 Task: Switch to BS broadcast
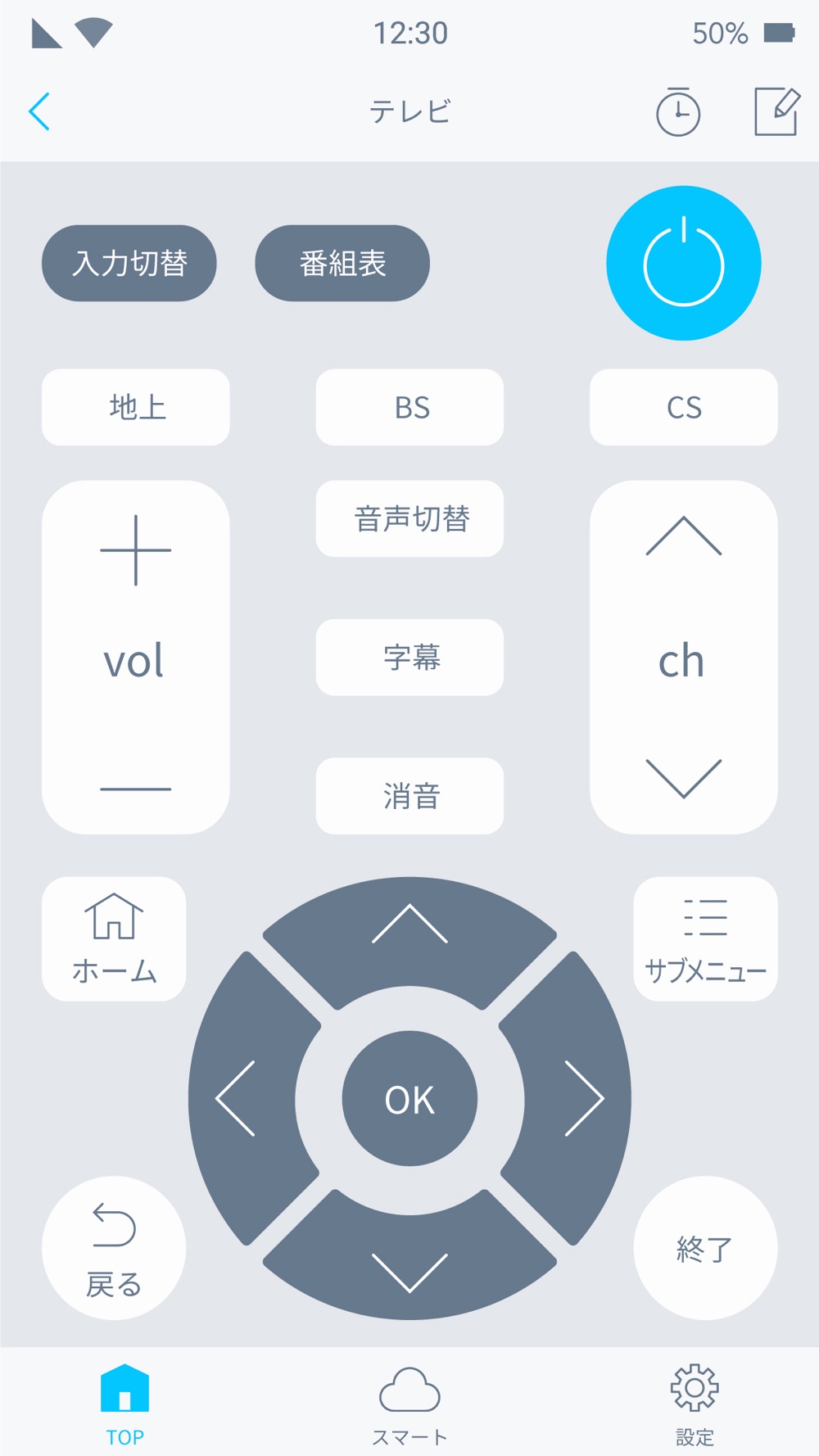409,407
